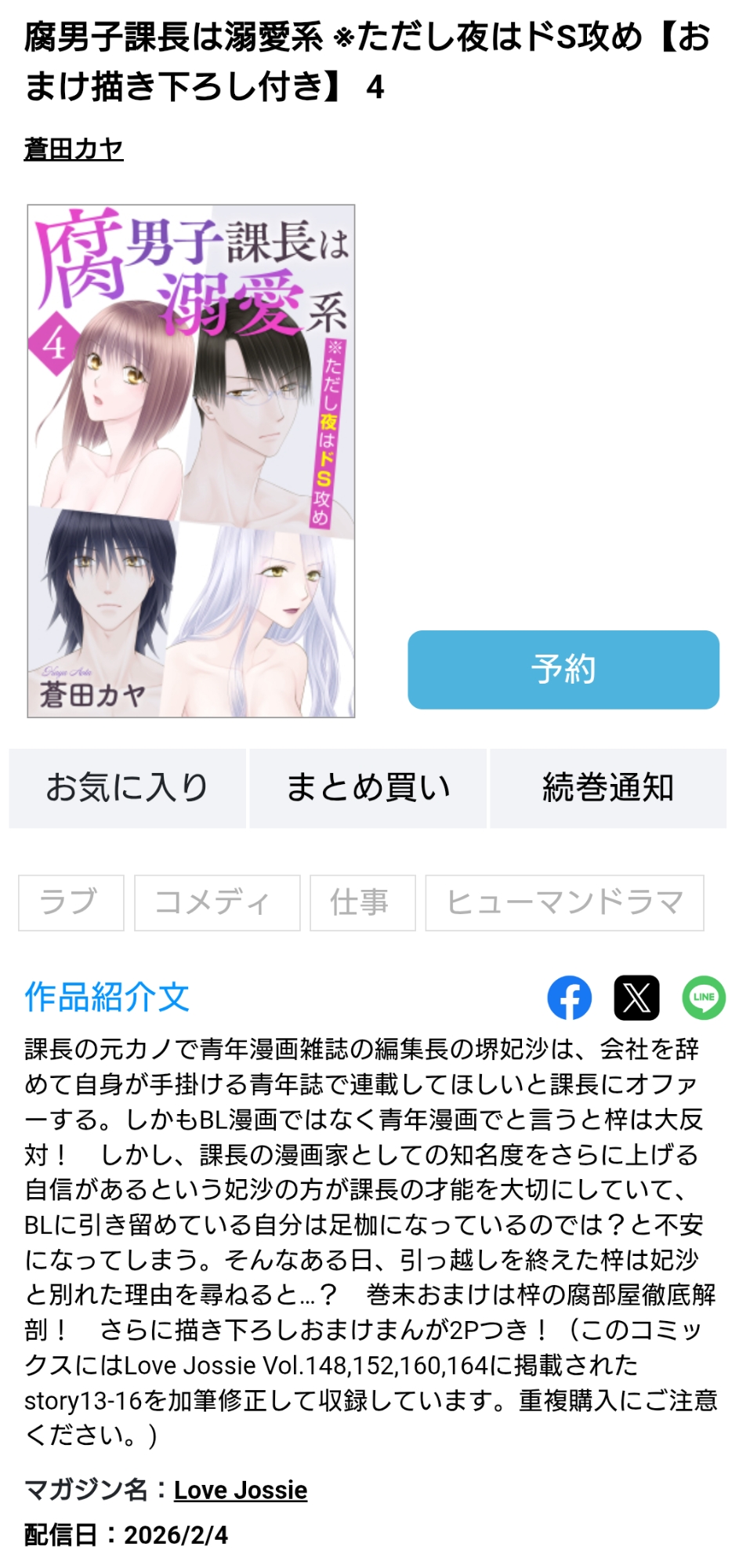Image resolution: width=739 pixels, height=1568 pixels.
Task: Select the ヒューマンドラマ genre tag
Action: (564, 902)
